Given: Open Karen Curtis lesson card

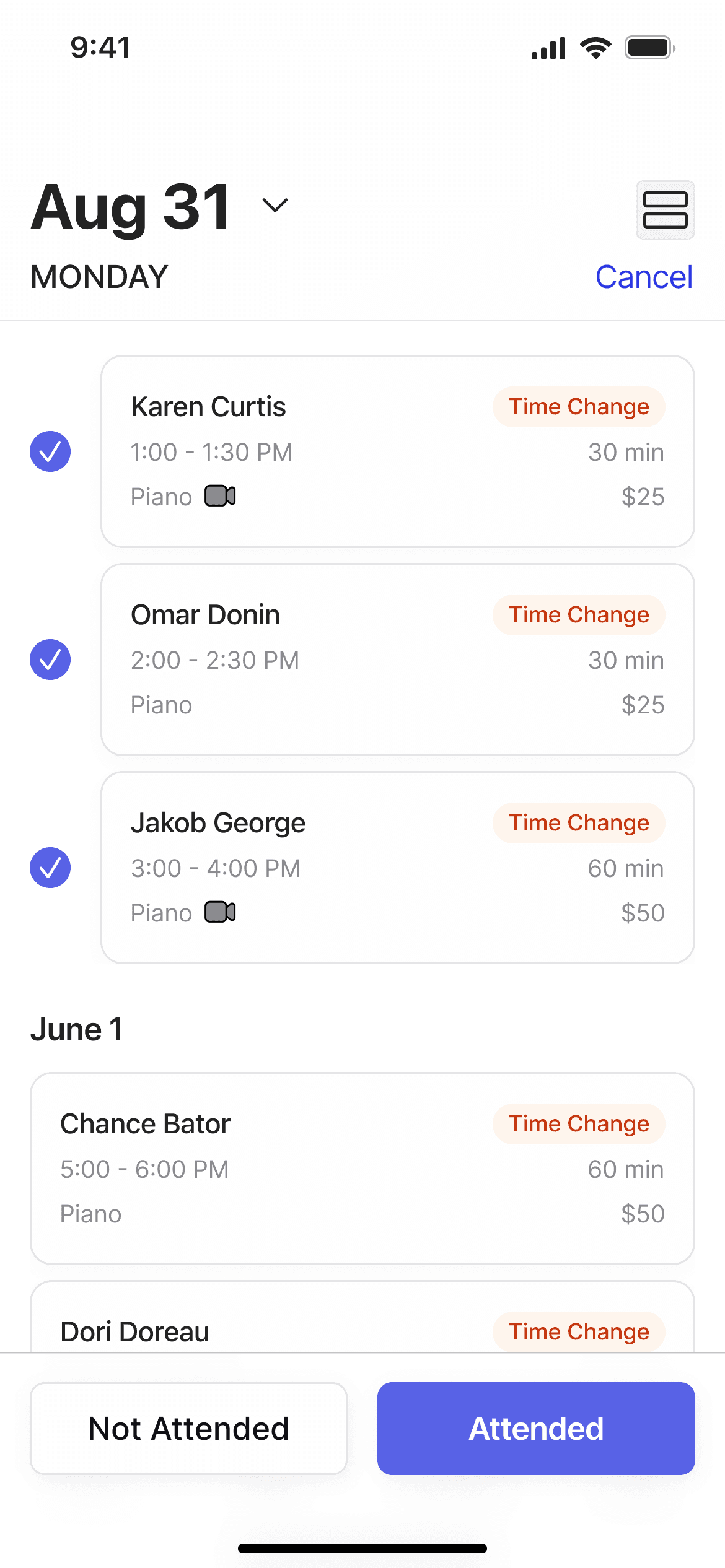Looking at the screenshot, I should (x=397, y=451).
